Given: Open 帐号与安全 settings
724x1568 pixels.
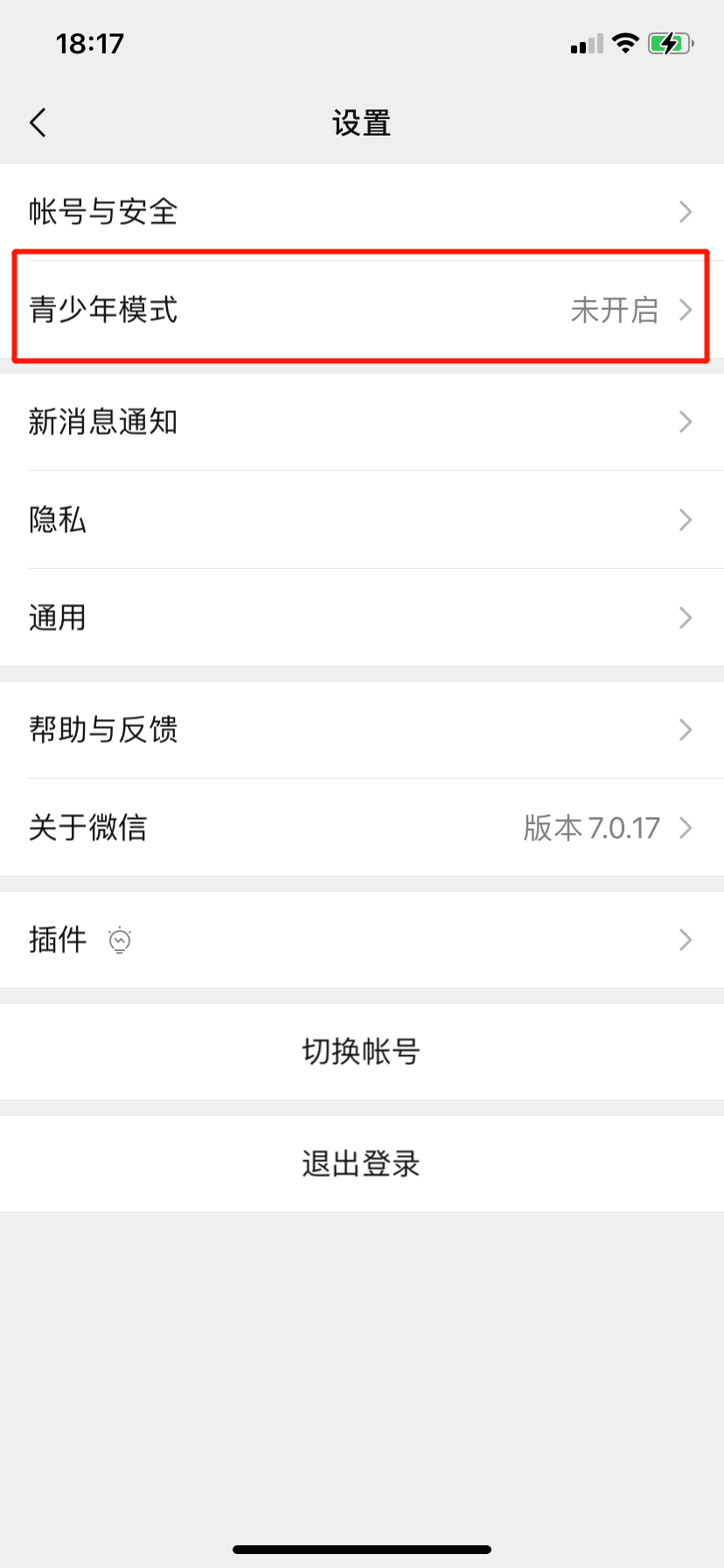Looking at the screenshot, I should click(362, 212).
